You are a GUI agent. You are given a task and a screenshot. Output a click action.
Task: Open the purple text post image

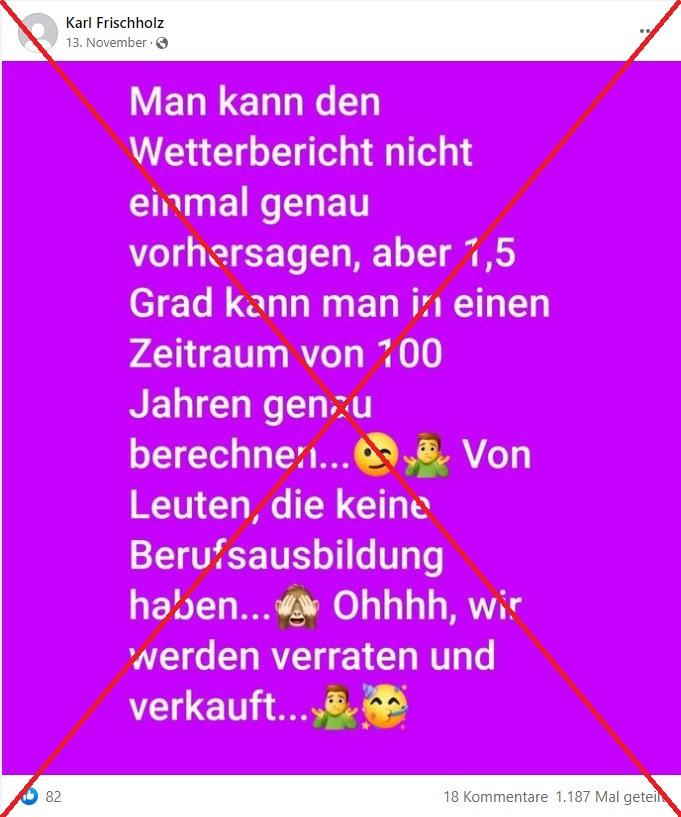pyautogui.click(x=340, y=417)
